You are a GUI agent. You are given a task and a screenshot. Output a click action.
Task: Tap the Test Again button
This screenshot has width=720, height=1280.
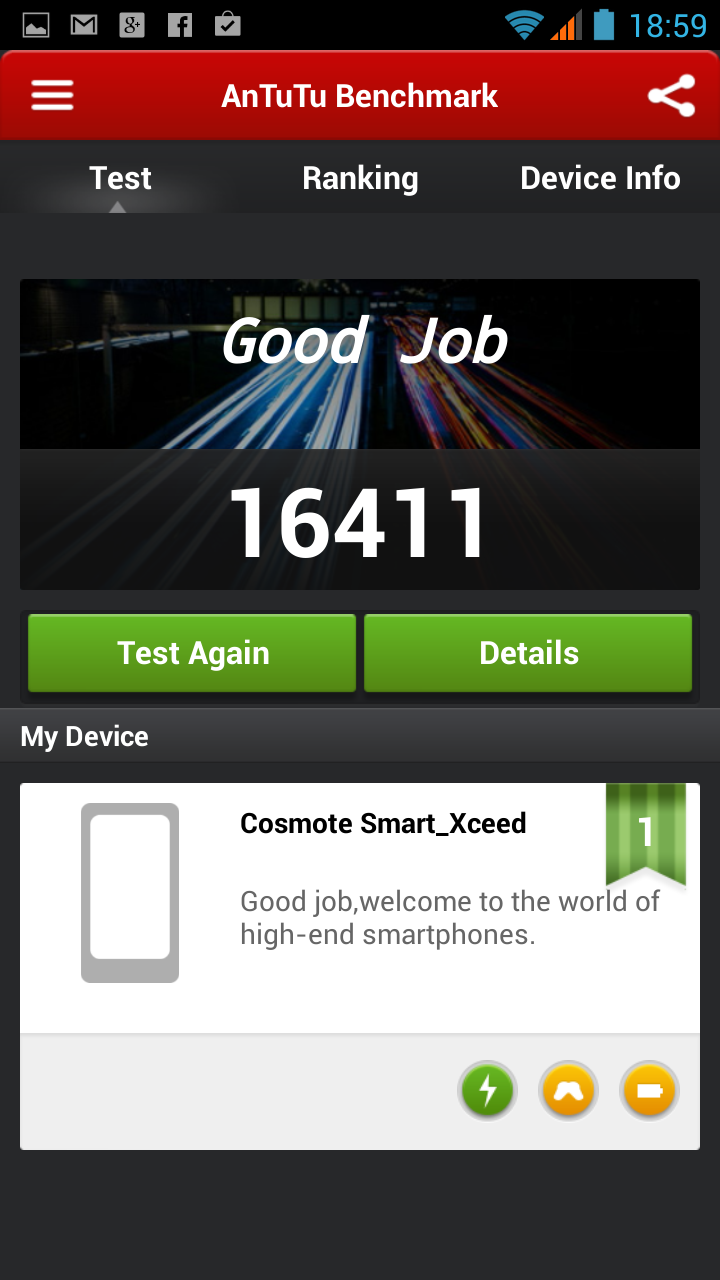click(x=192, y=653)
